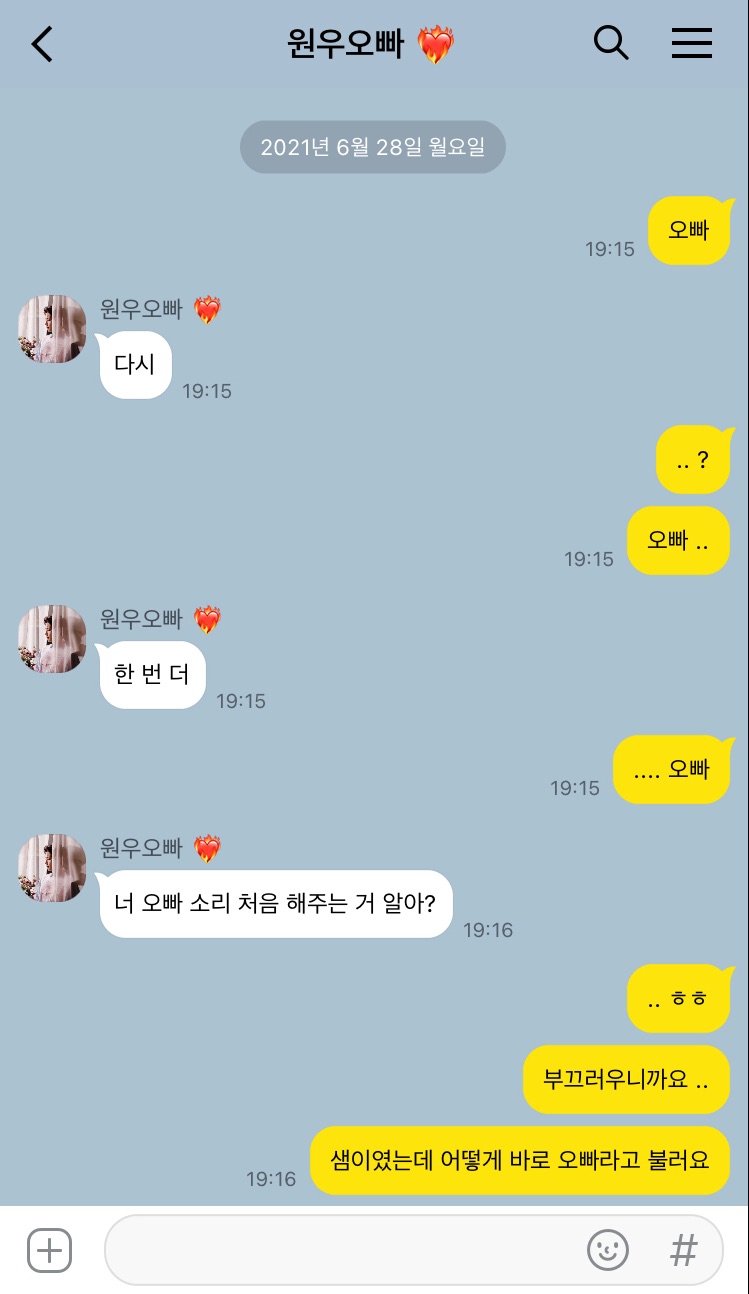The height and width of the screenshot is (1294, 749).
Task: Open 원우오빠's avatar next to '한 번 더'
Action: [x=52, y=638]
